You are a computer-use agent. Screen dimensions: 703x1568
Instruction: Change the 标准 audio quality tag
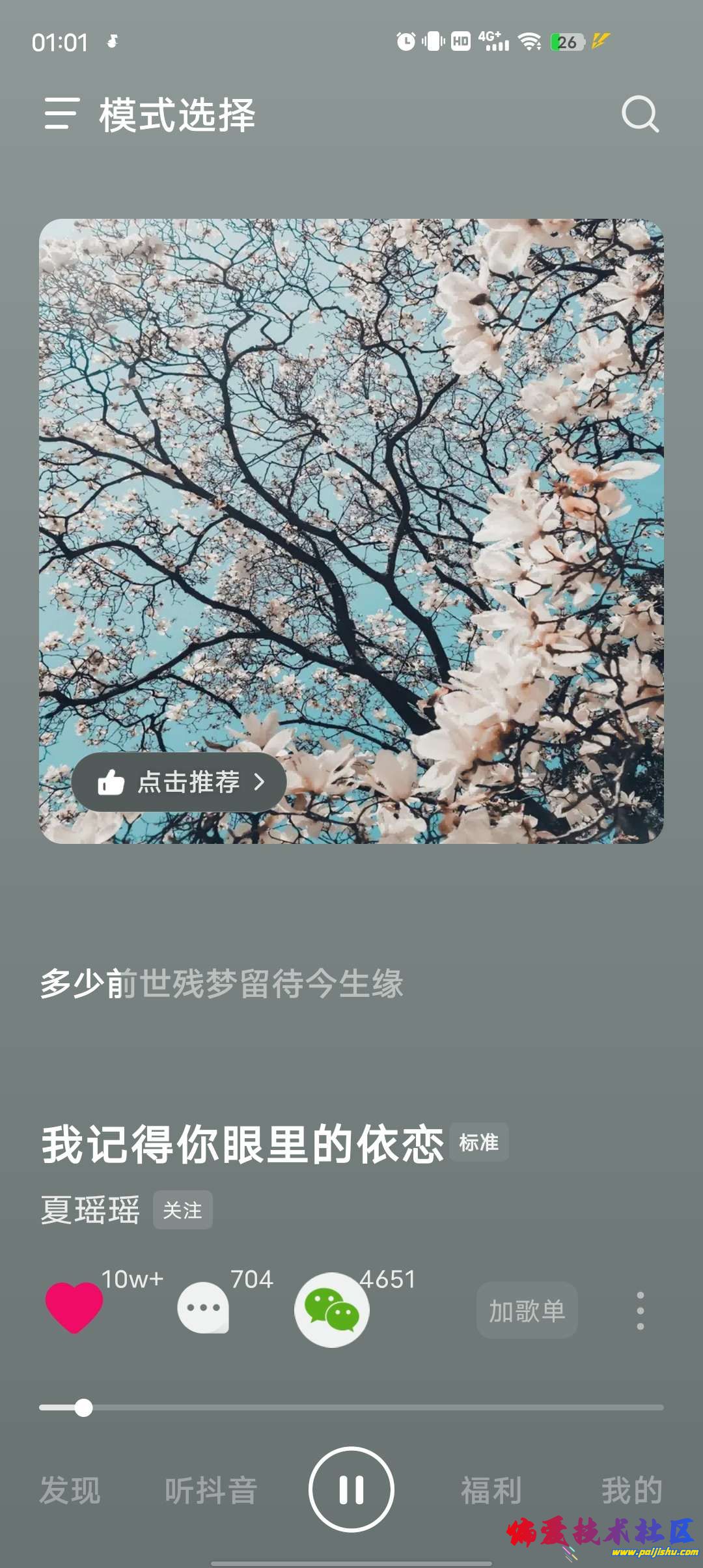479,1142
